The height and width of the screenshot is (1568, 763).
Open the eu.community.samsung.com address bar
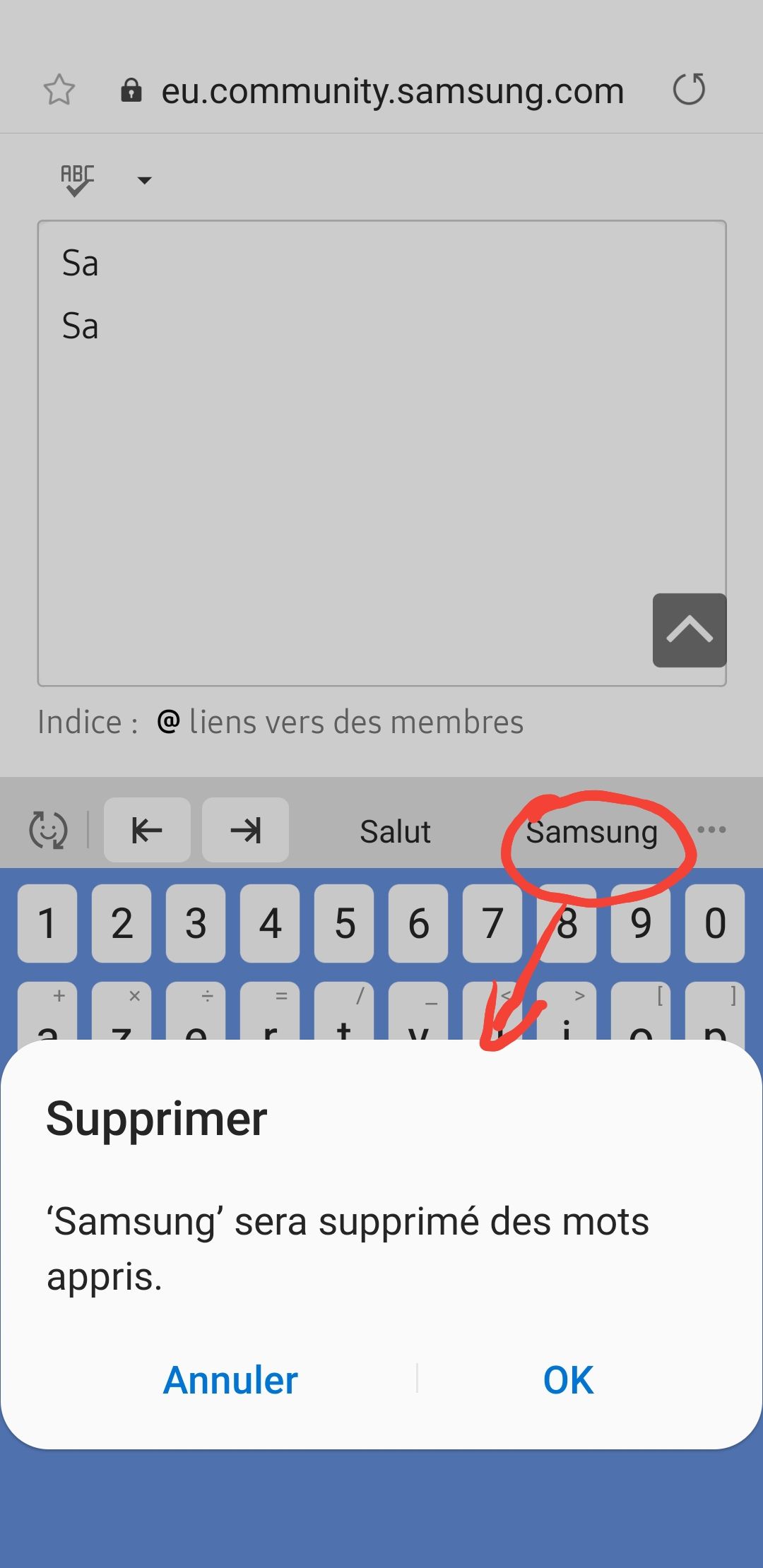[x=392, y=91]
